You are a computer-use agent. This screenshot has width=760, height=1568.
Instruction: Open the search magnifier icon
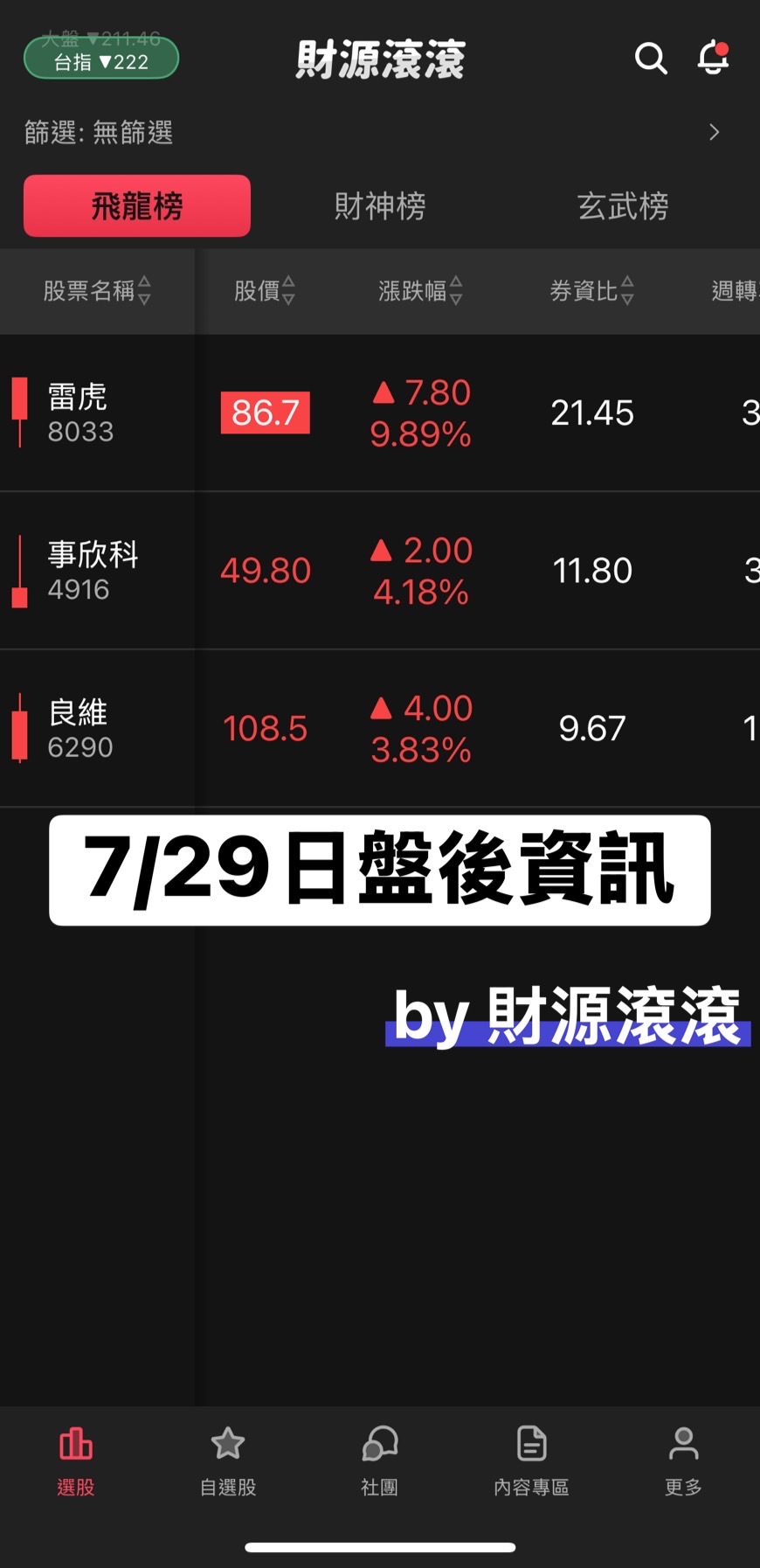pos(651,59)
